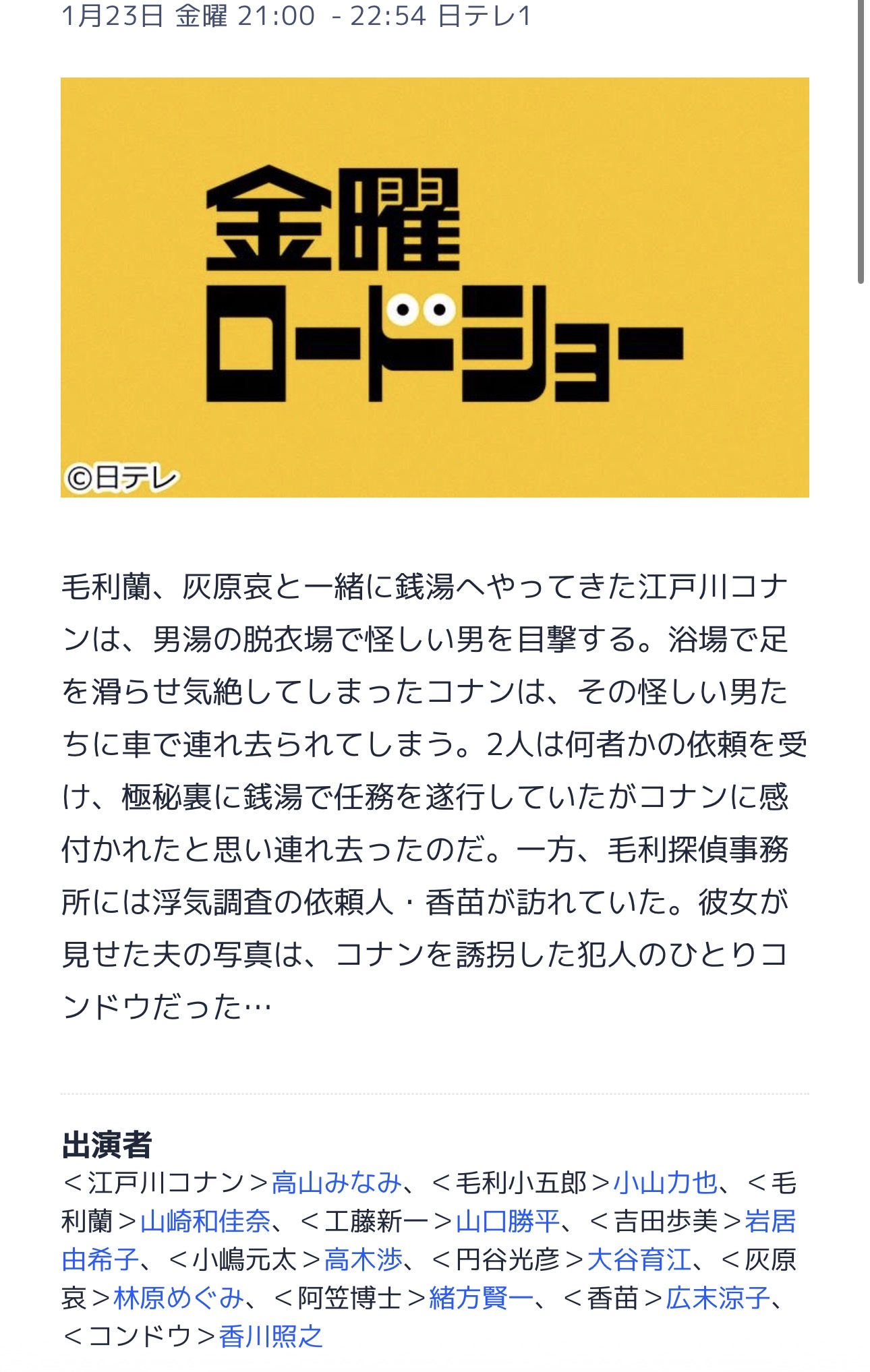870x1372 pixels.
Task: Open 緒方賢一 cast page
Action: [481, 1298]
